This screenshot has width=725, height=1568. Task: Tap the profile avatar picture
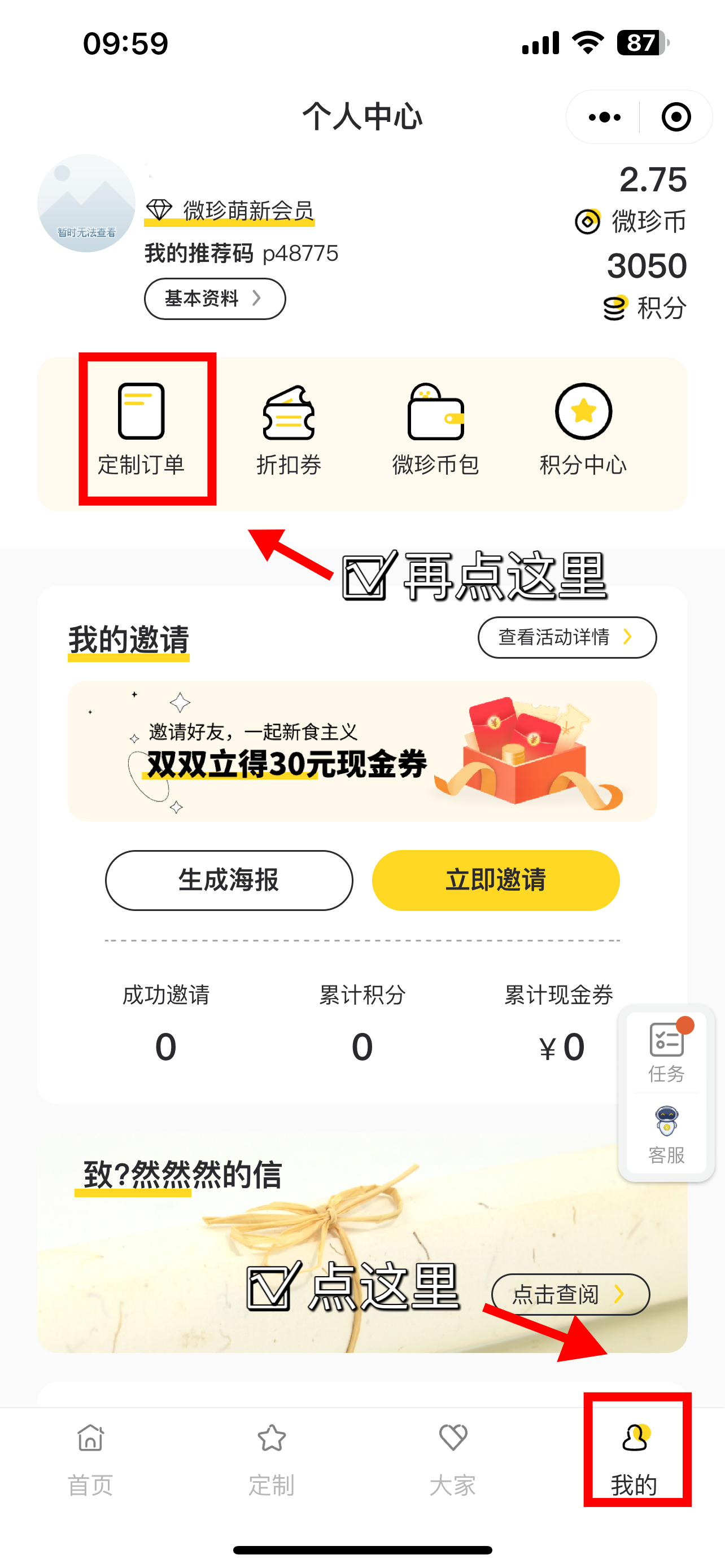(86, 203)
